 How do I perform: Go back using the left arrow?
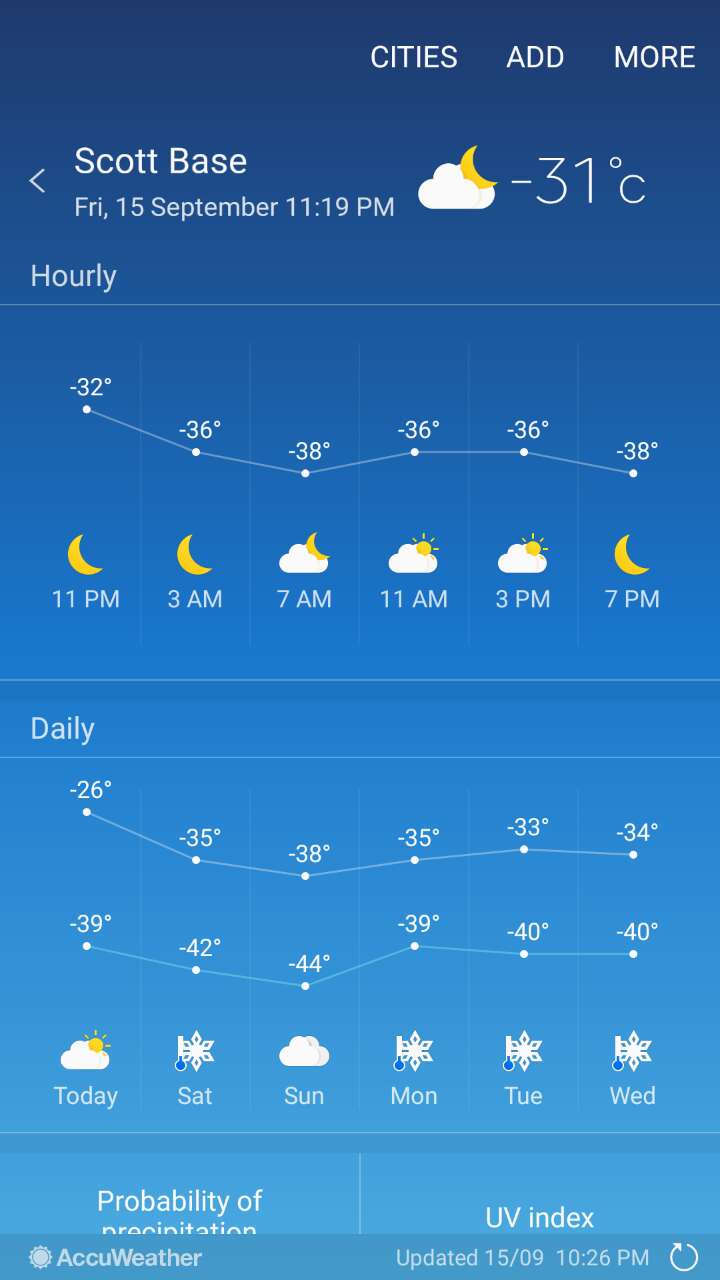[x=38, y=181]
